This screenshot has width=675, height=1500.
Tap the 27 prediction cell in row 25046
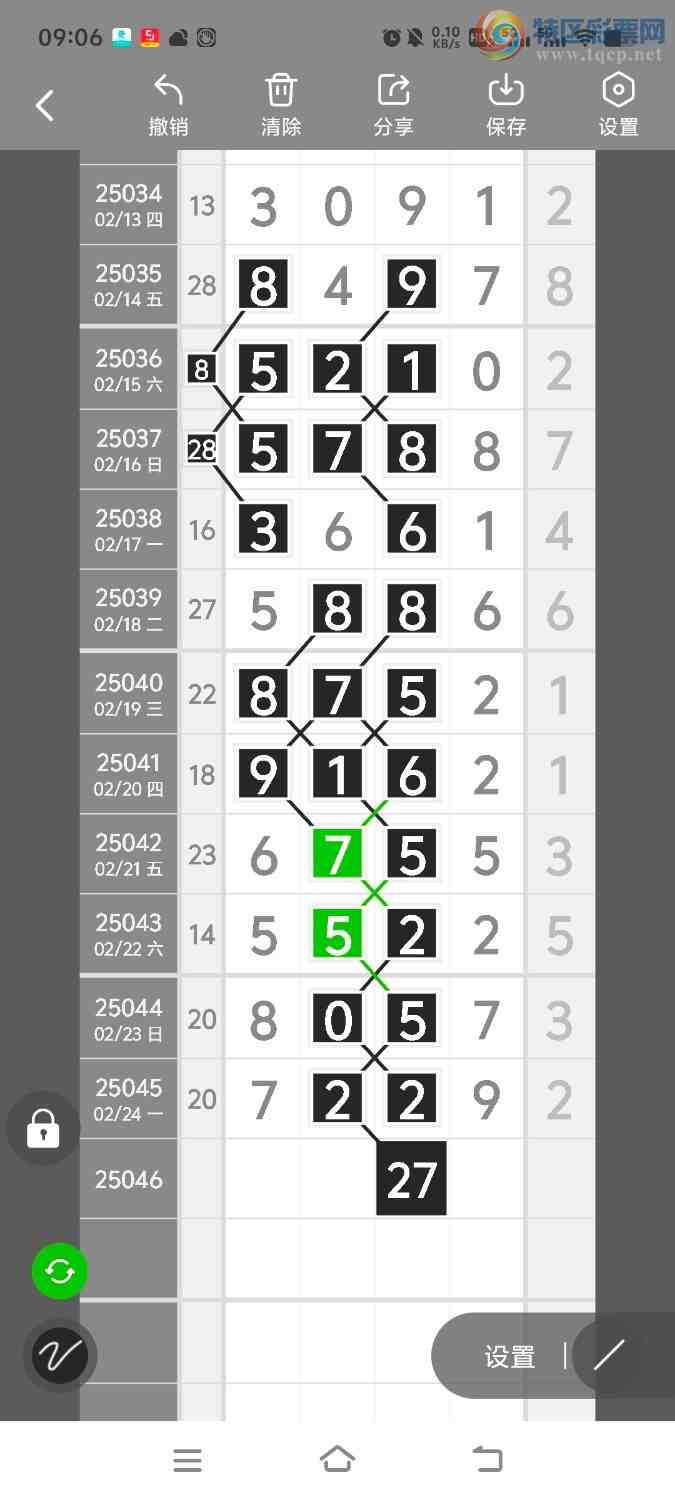411,1179
